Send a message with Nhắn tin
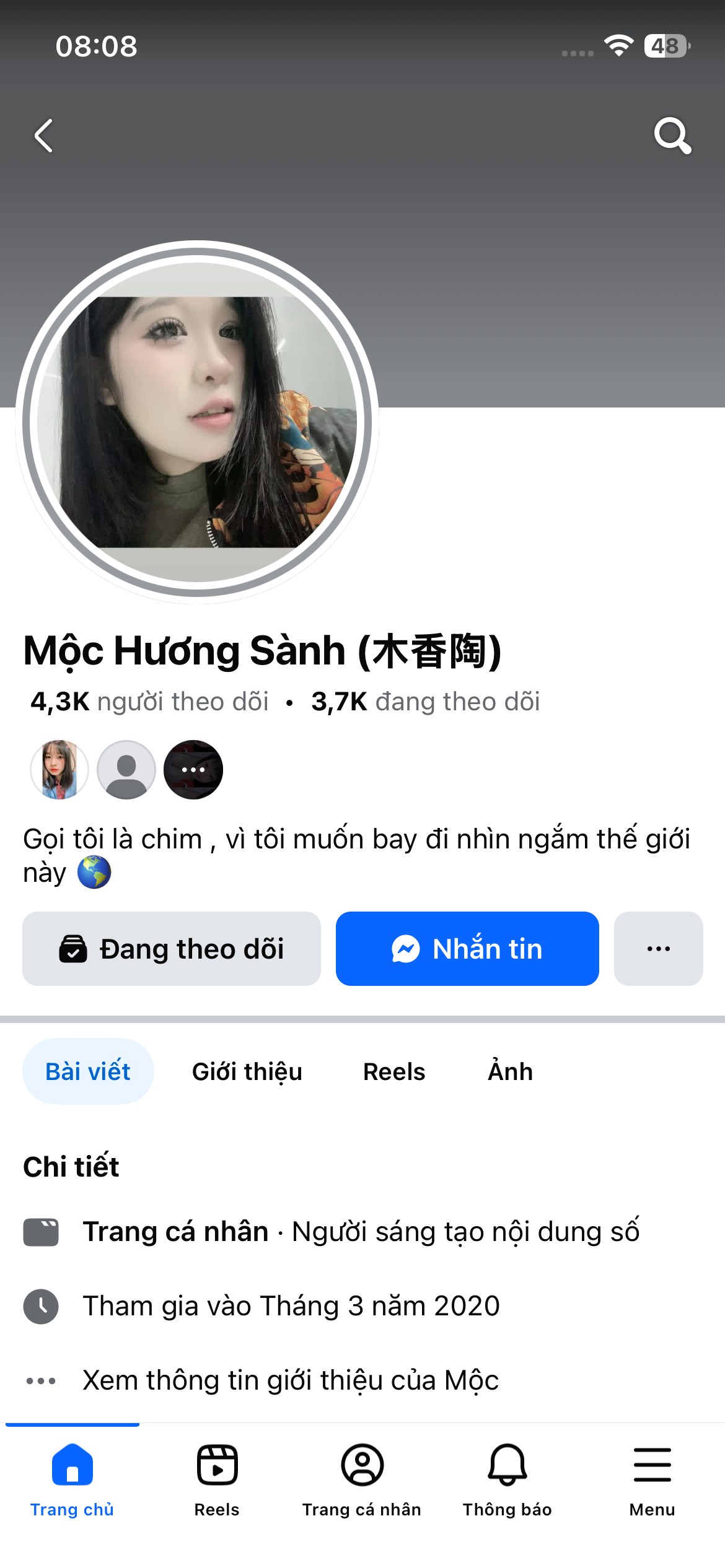Viewport: 725px width, 1568px height. click(x=467, y=949)
